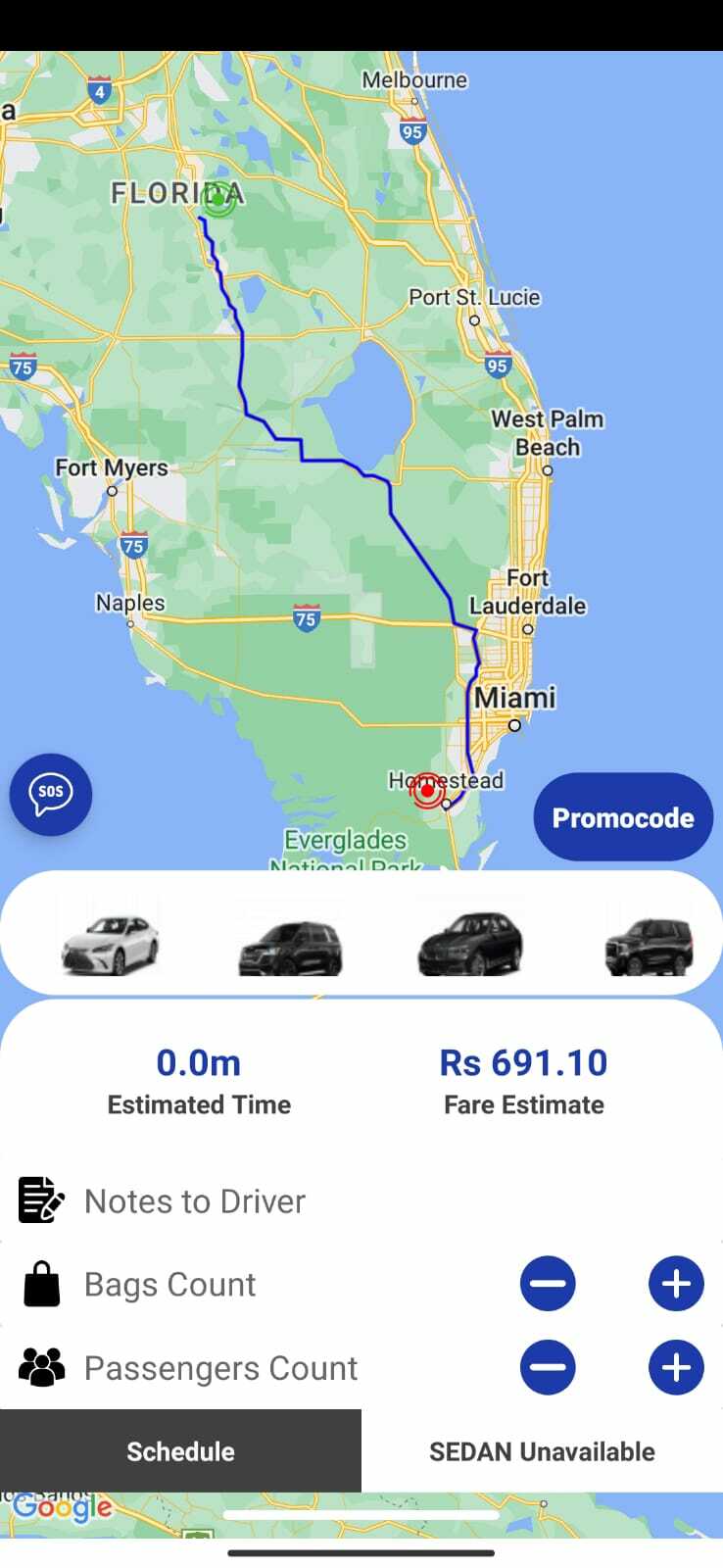Add Notes to Driver
Image resolution: width=723 pixels, height=1568 pixels.
[196, 1200]
